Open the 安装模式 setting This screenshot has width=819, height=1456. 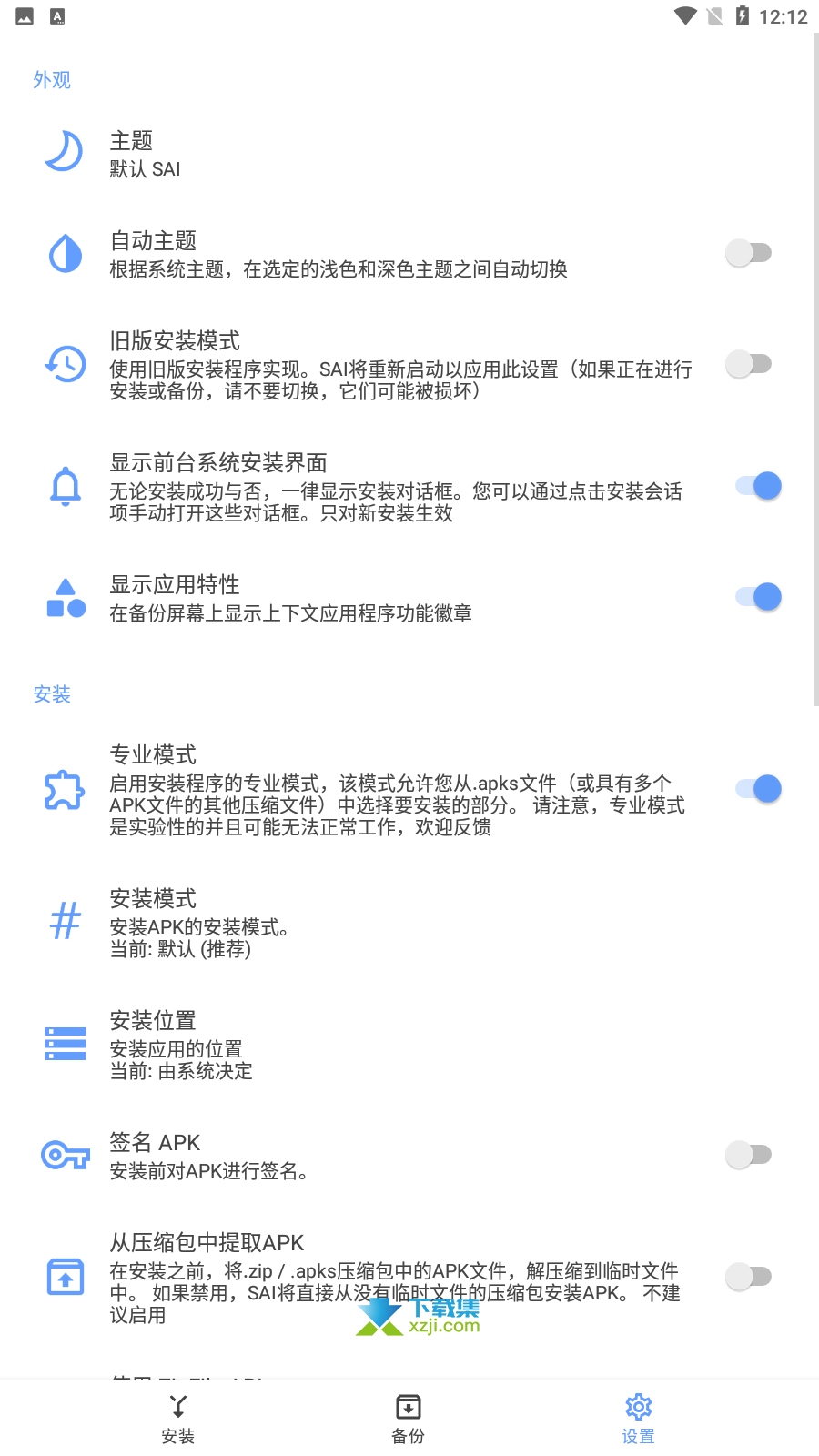pos(409,922)
